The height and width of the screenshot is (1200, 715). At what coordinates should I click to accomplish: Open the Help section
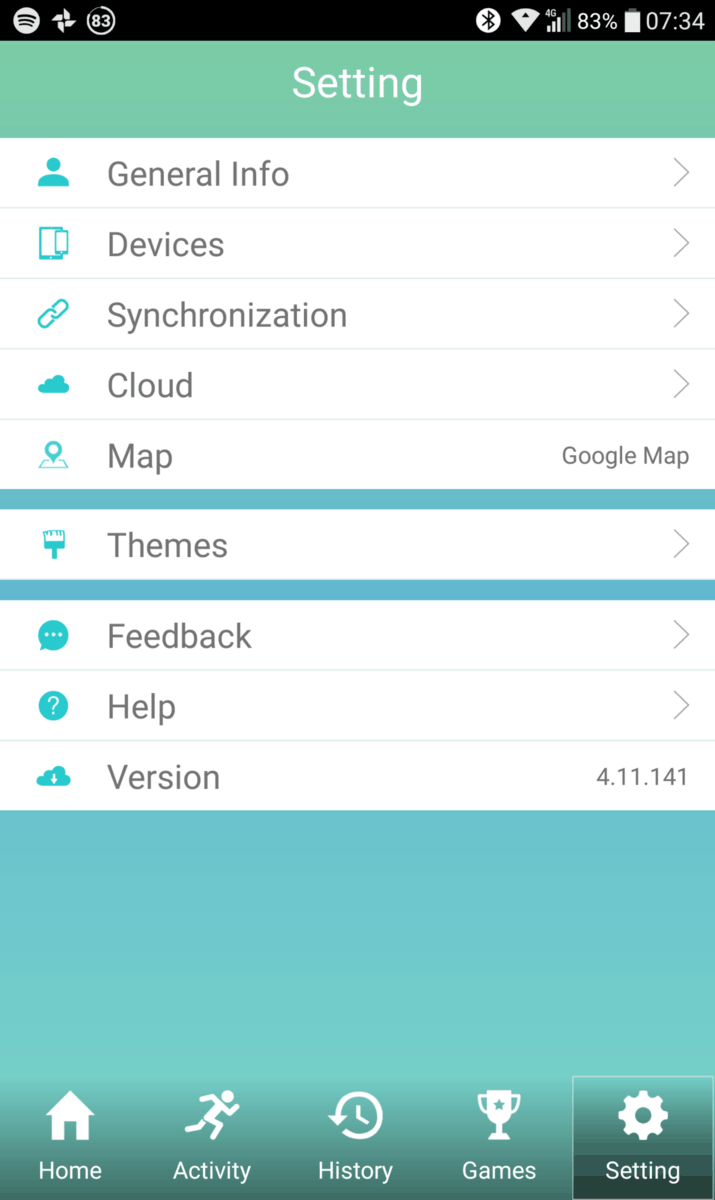click(x=357, y=707)
